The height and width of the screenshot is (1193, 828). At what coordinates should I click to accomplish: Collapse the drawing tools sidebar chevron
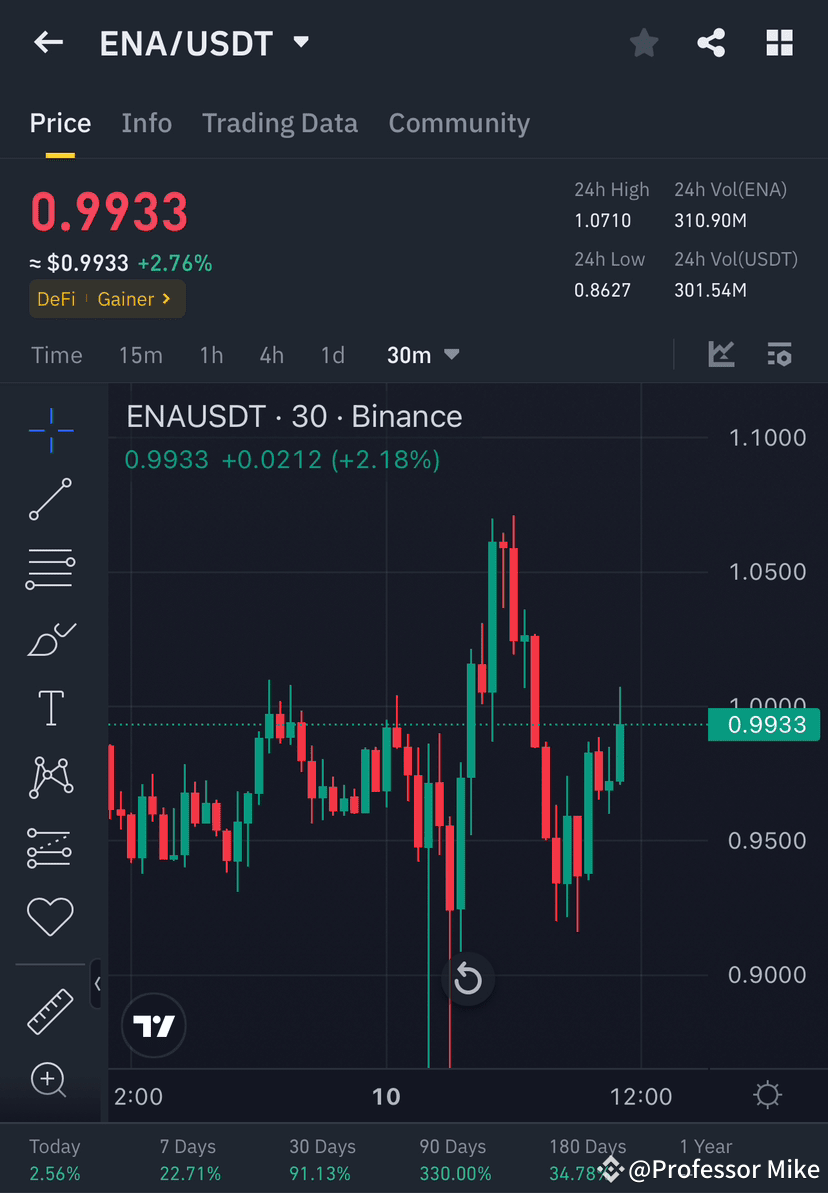pos(98,984)
